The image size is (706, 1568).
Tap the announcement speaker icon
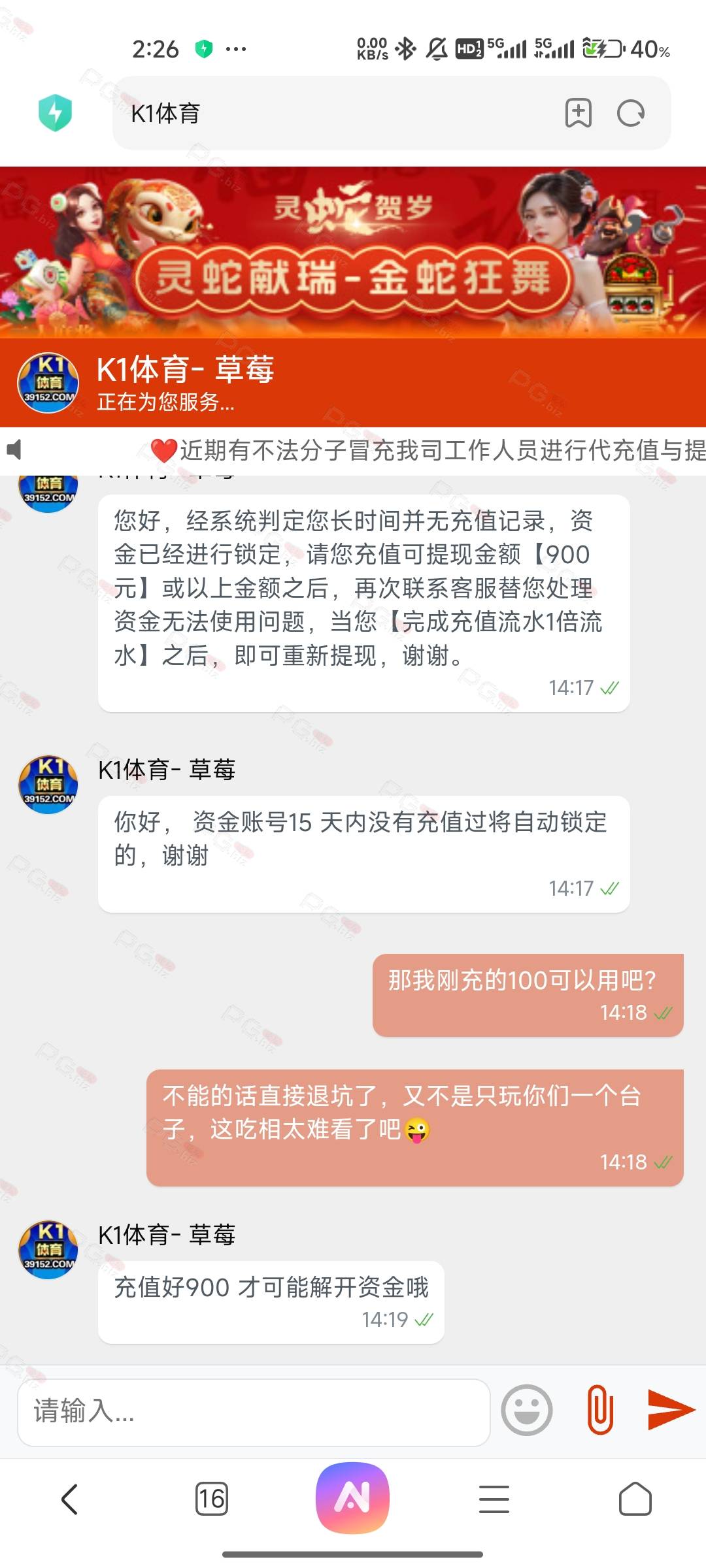click(x=14, y=449)
